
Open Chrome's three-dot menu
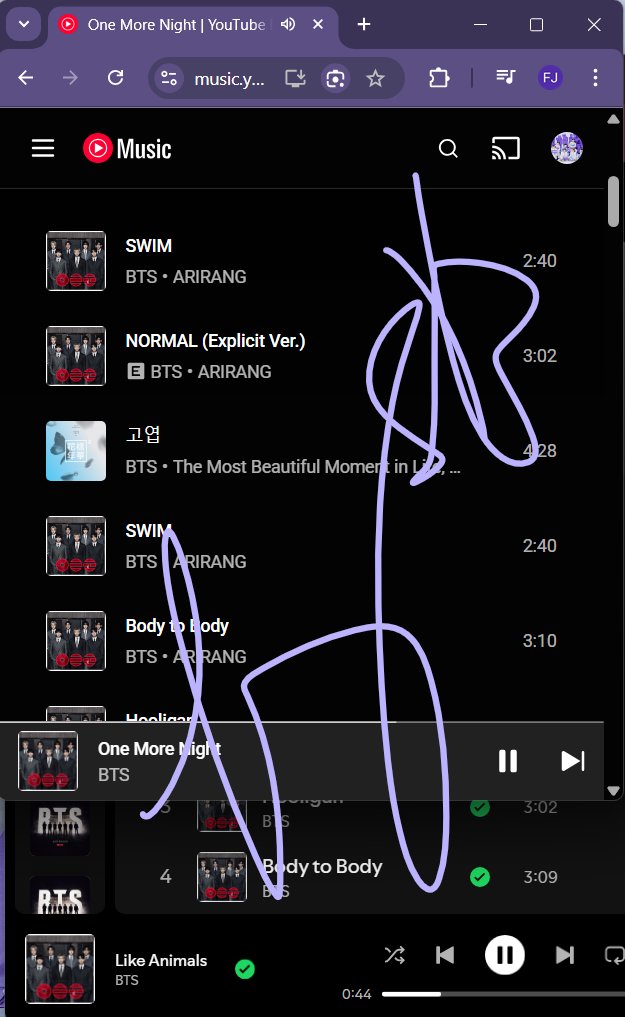click(x=595, y=78)
